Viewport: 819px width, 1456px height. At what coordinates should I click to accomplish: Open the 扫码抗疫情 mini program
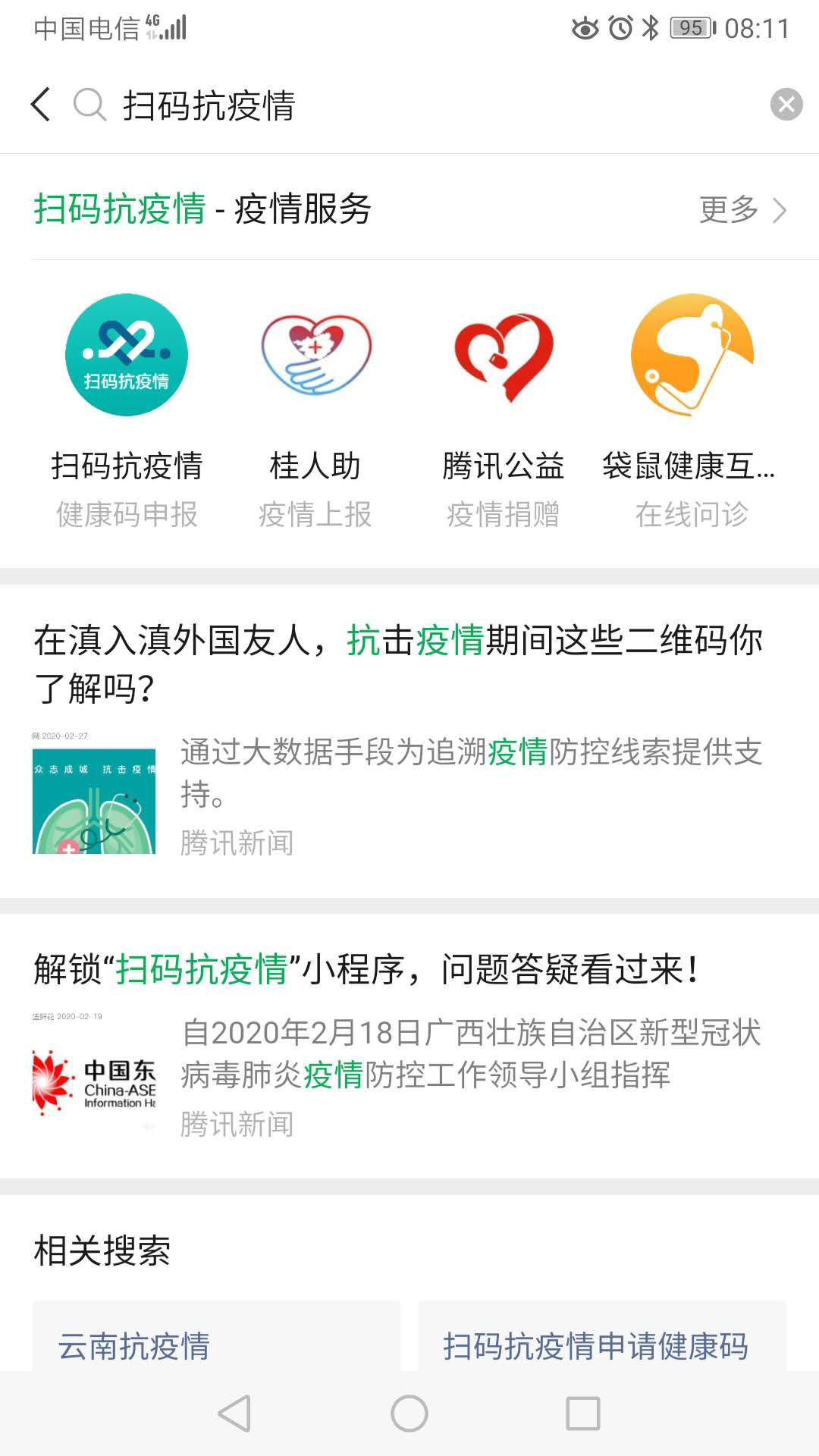tap(127, 409)
